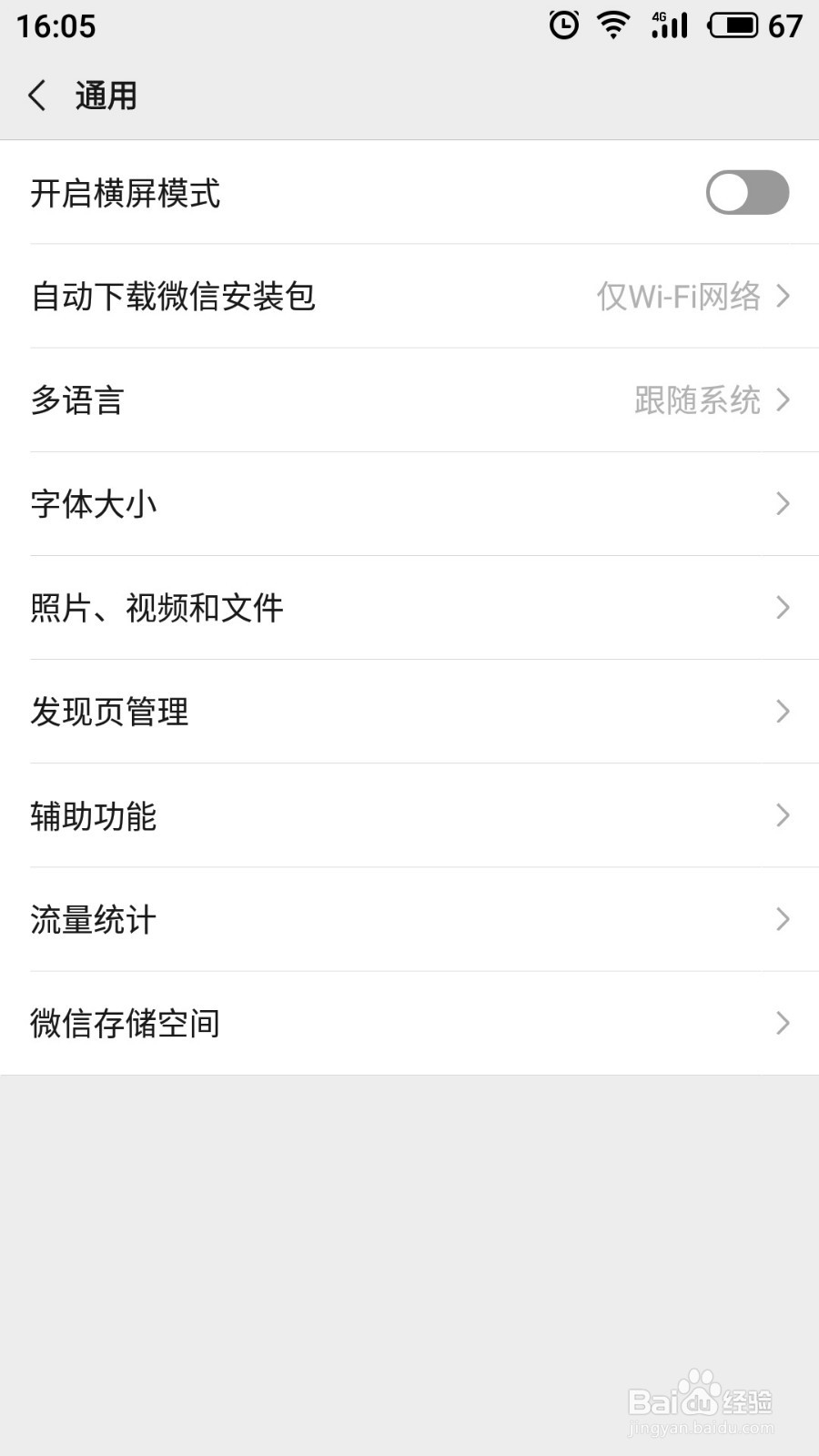Screen dimensions: 819x1456
Task: Turn on the 开启横屏模式 setting
Action: [x=746, y=193]
